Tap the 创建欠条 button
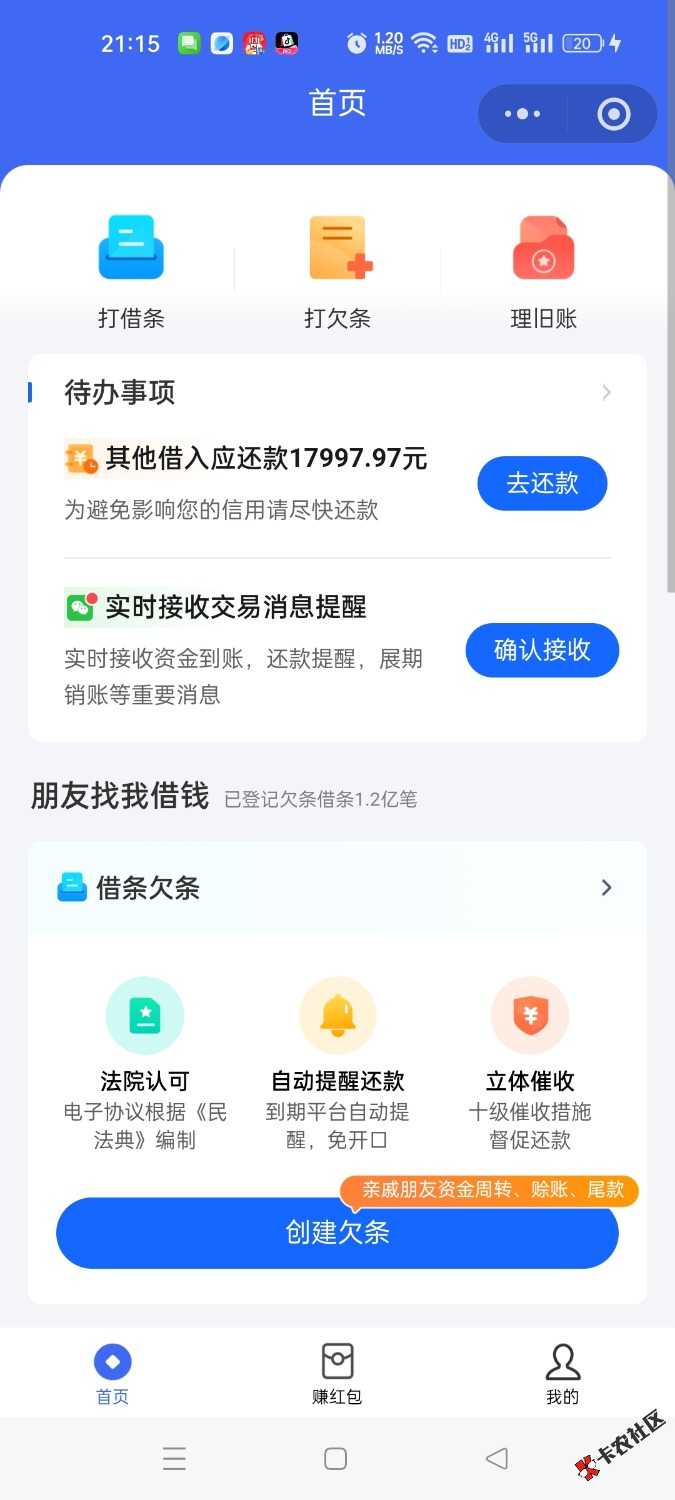This screenshot has width=675, height=1500. point(337,1233)
